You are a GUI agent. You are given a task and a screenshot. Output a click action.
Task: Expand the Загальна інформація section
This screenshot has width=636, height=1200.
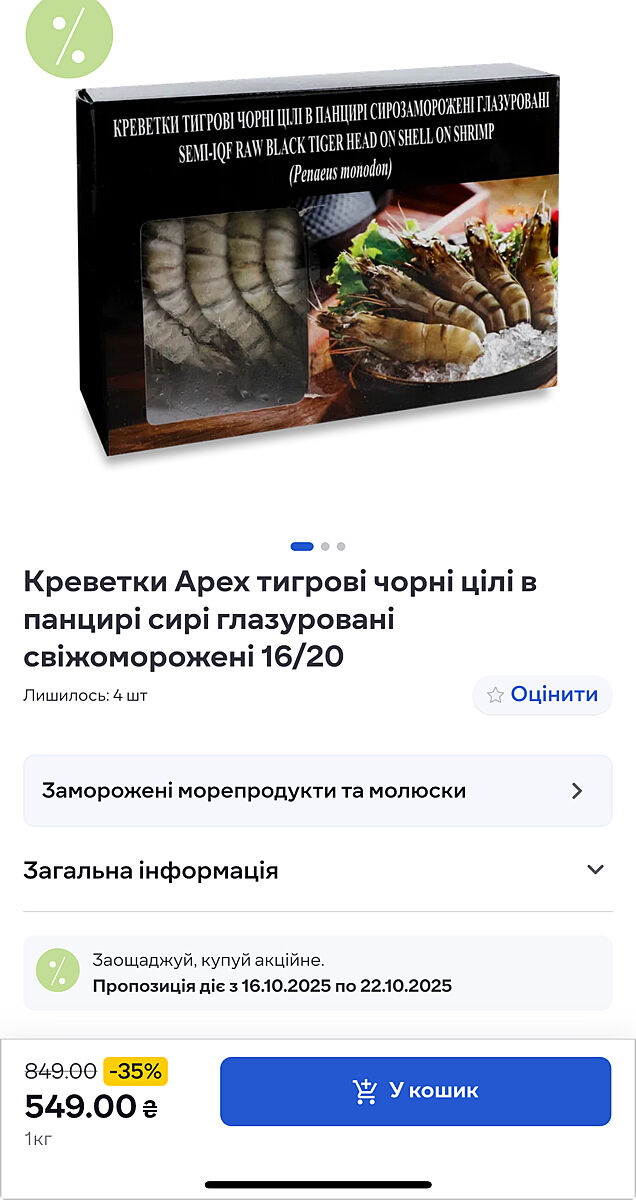click(x=317, y=870)
